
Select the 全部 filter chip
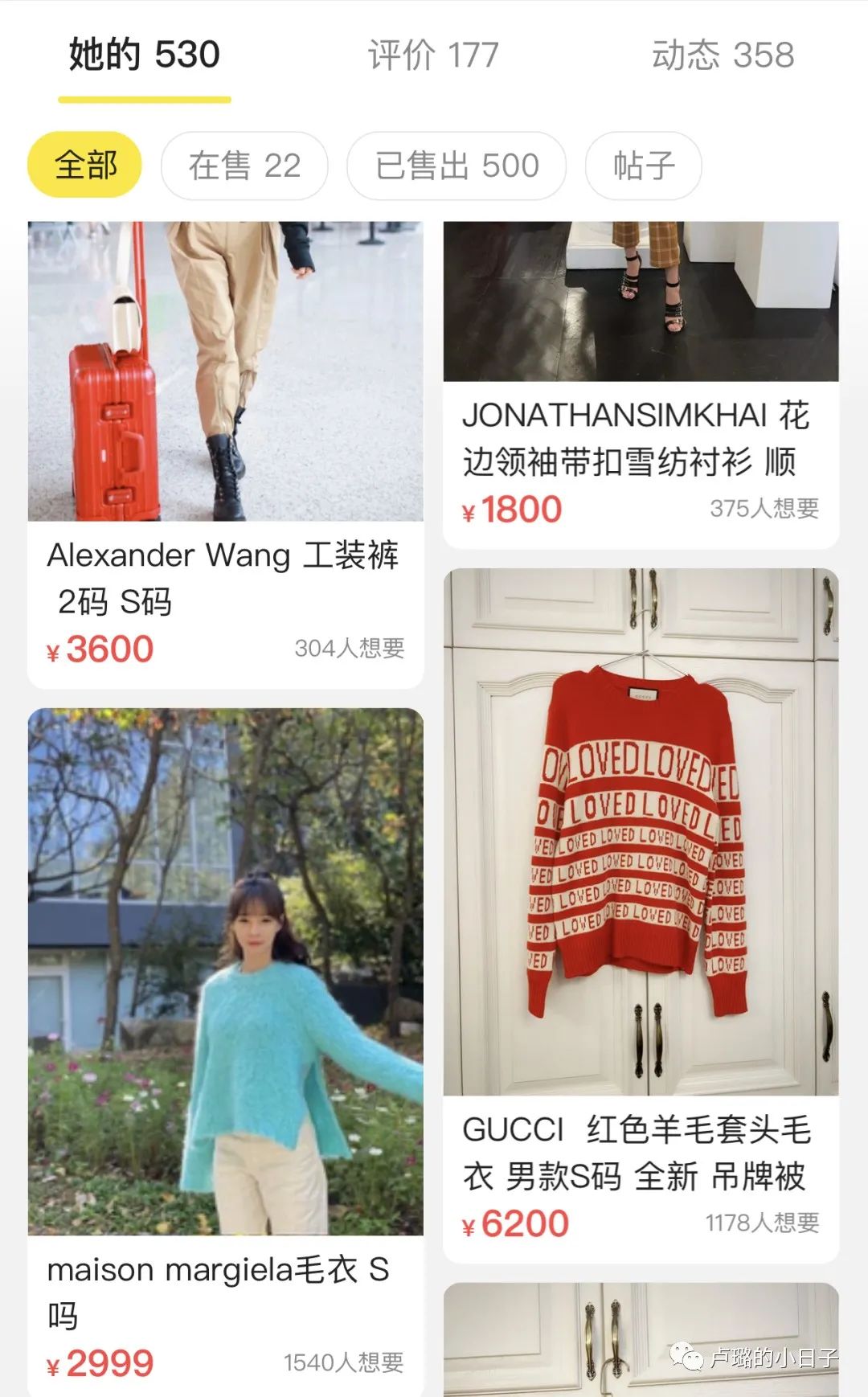click(x=85, y=166)
